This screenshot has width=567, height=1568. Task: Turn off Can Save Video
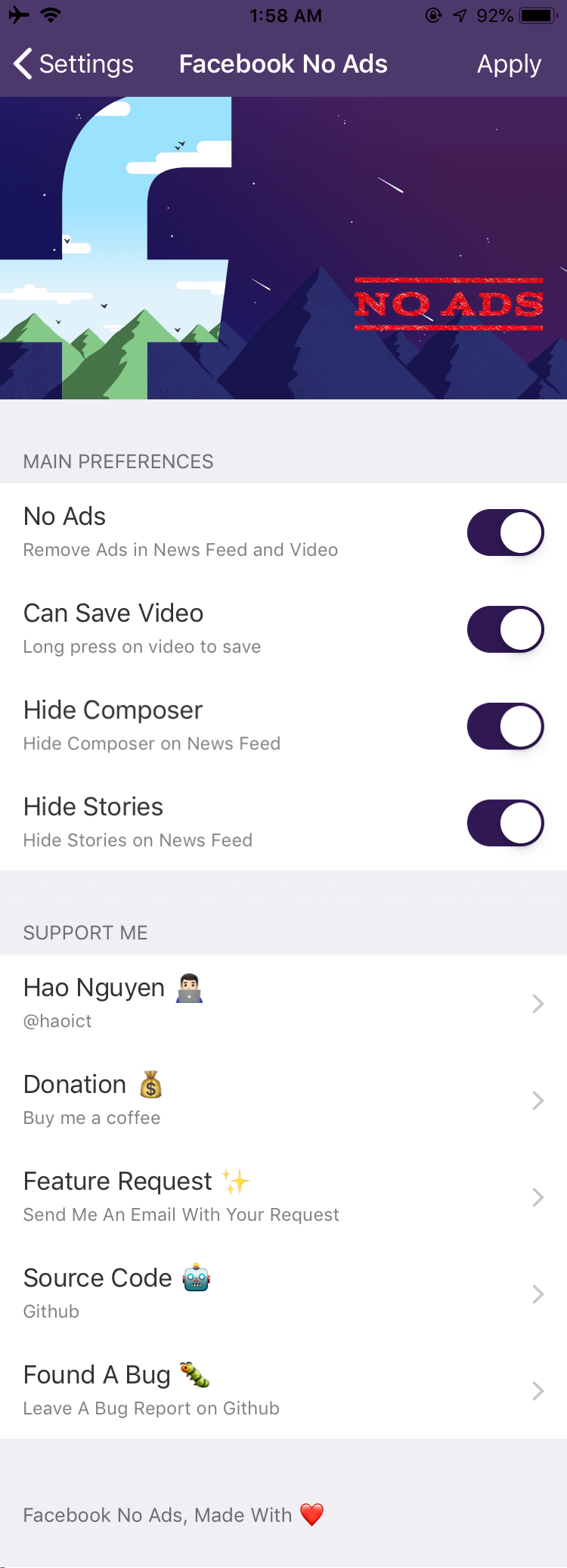point(505,629)
